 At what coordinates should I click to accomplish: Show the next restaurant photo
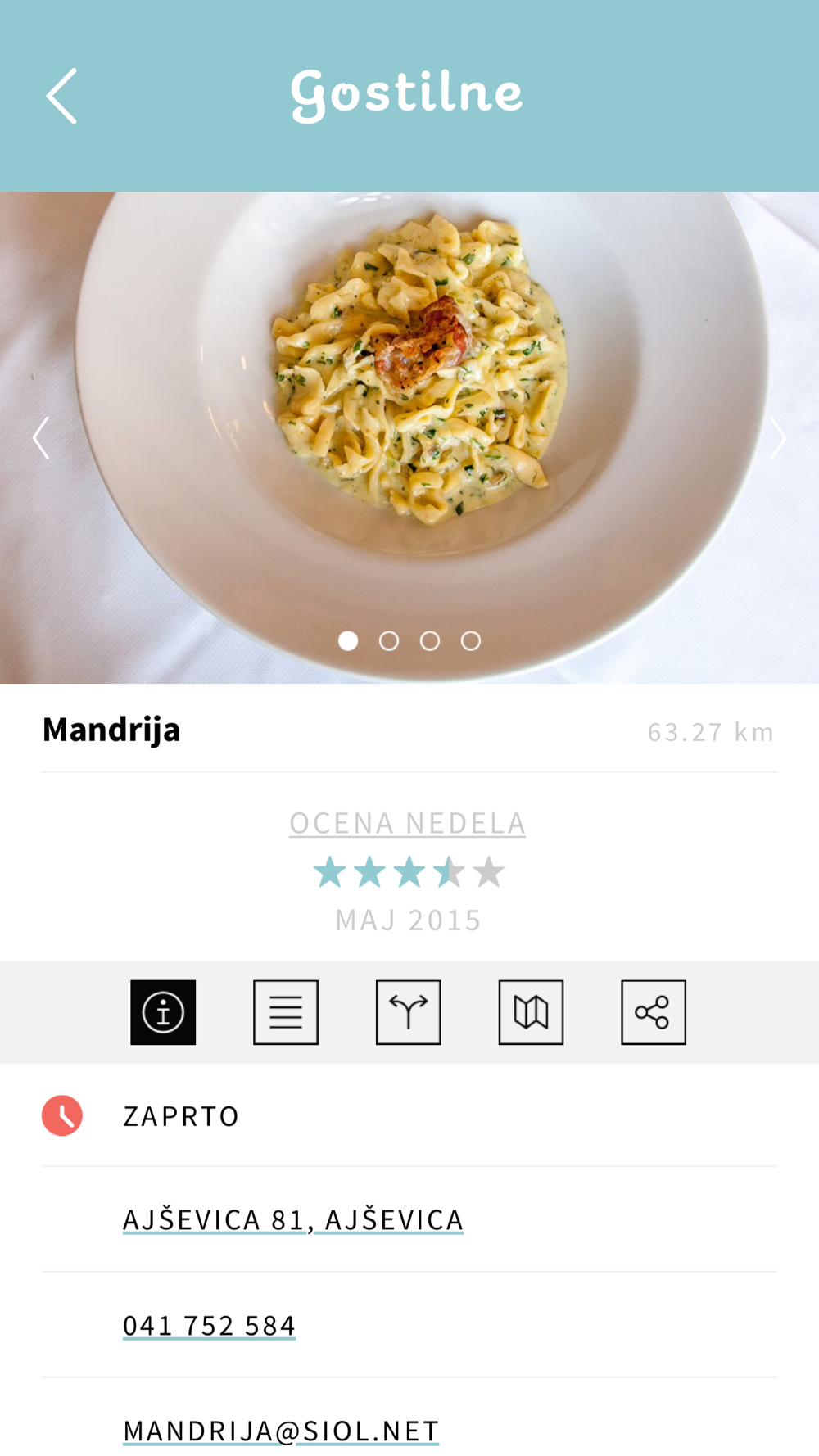pyautogui.click(x=776, y=438)
